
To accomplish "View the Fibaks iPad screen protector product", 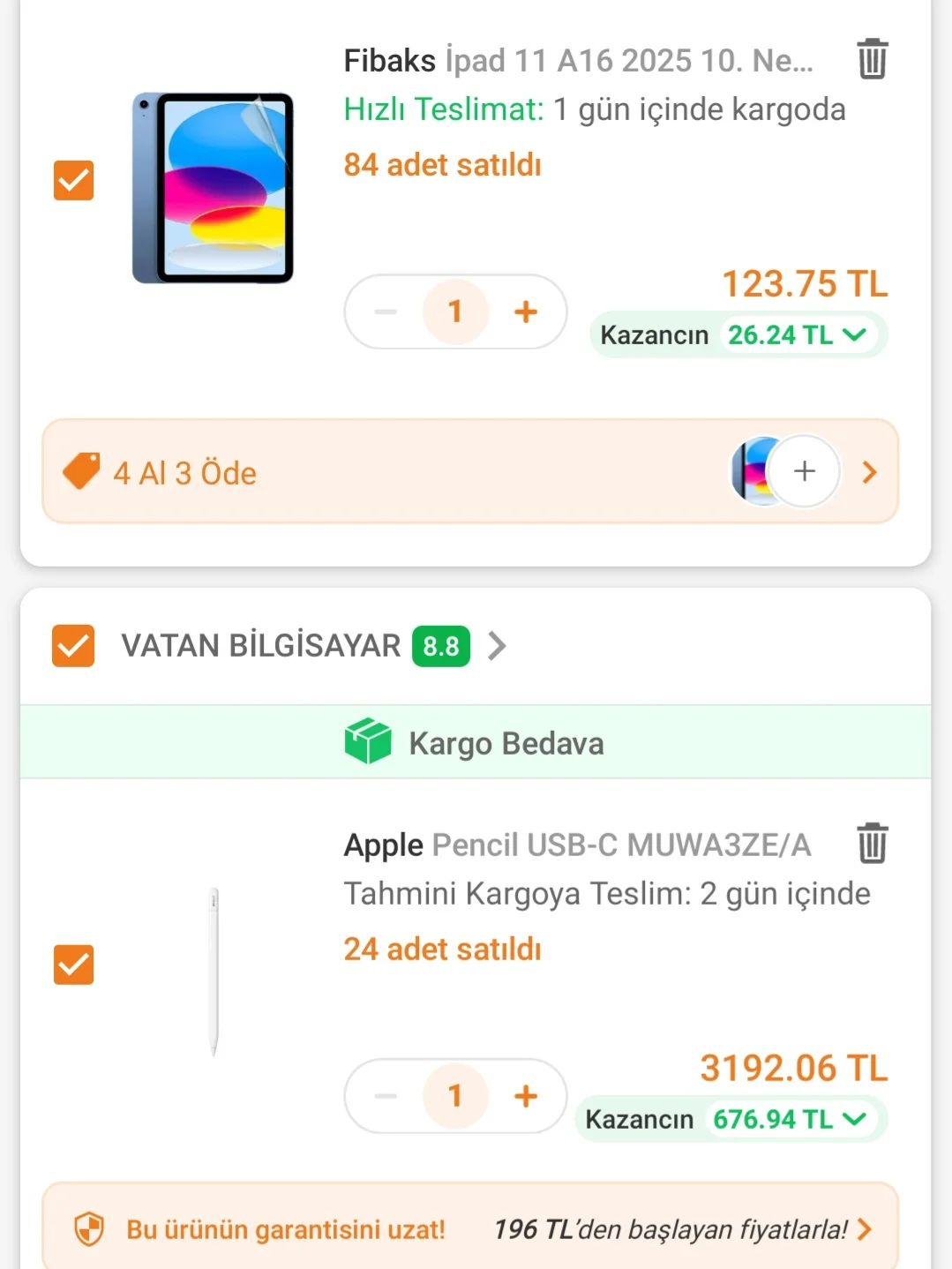I will click(577, 61).
